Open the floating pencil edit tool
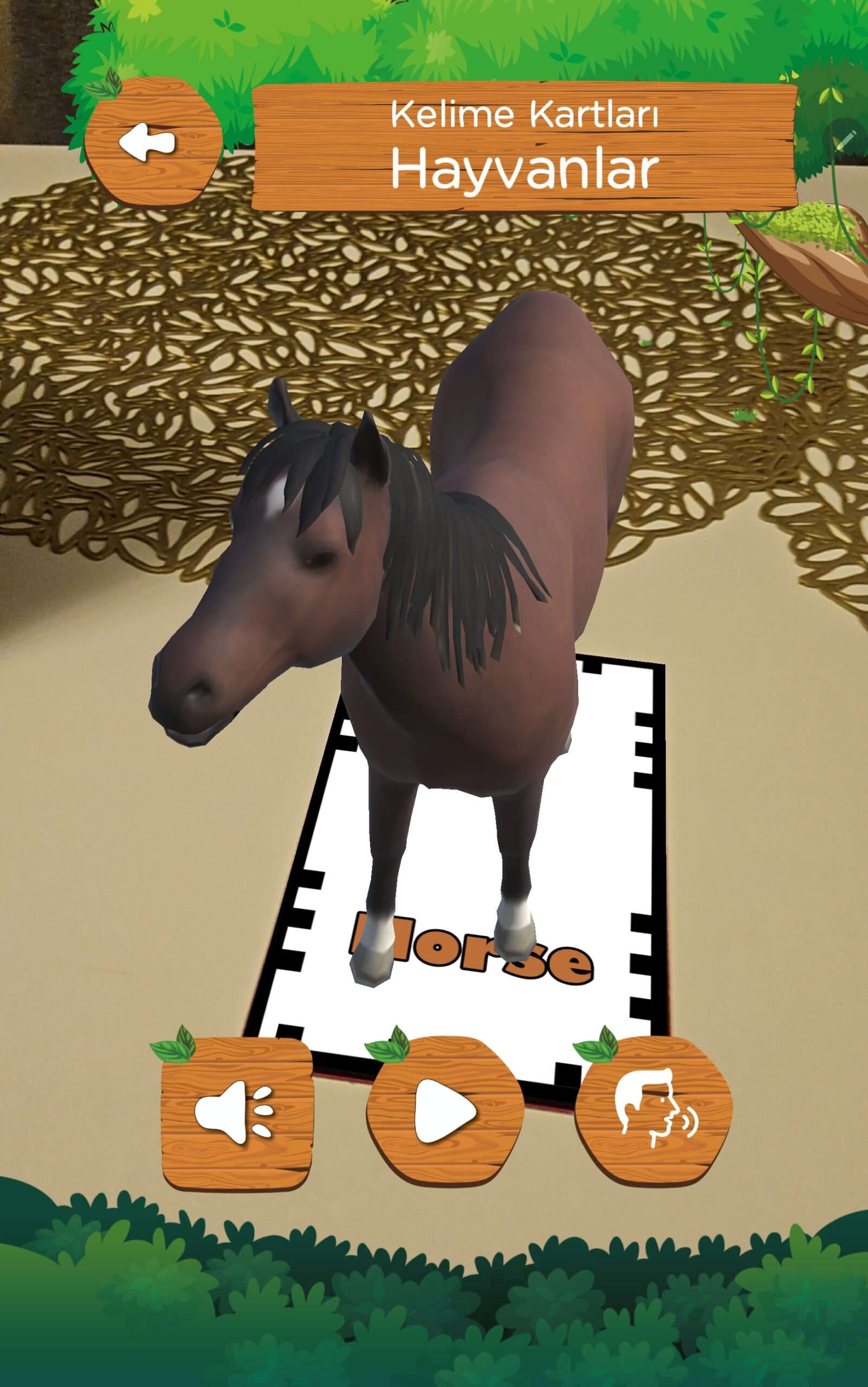 (845, 141)
